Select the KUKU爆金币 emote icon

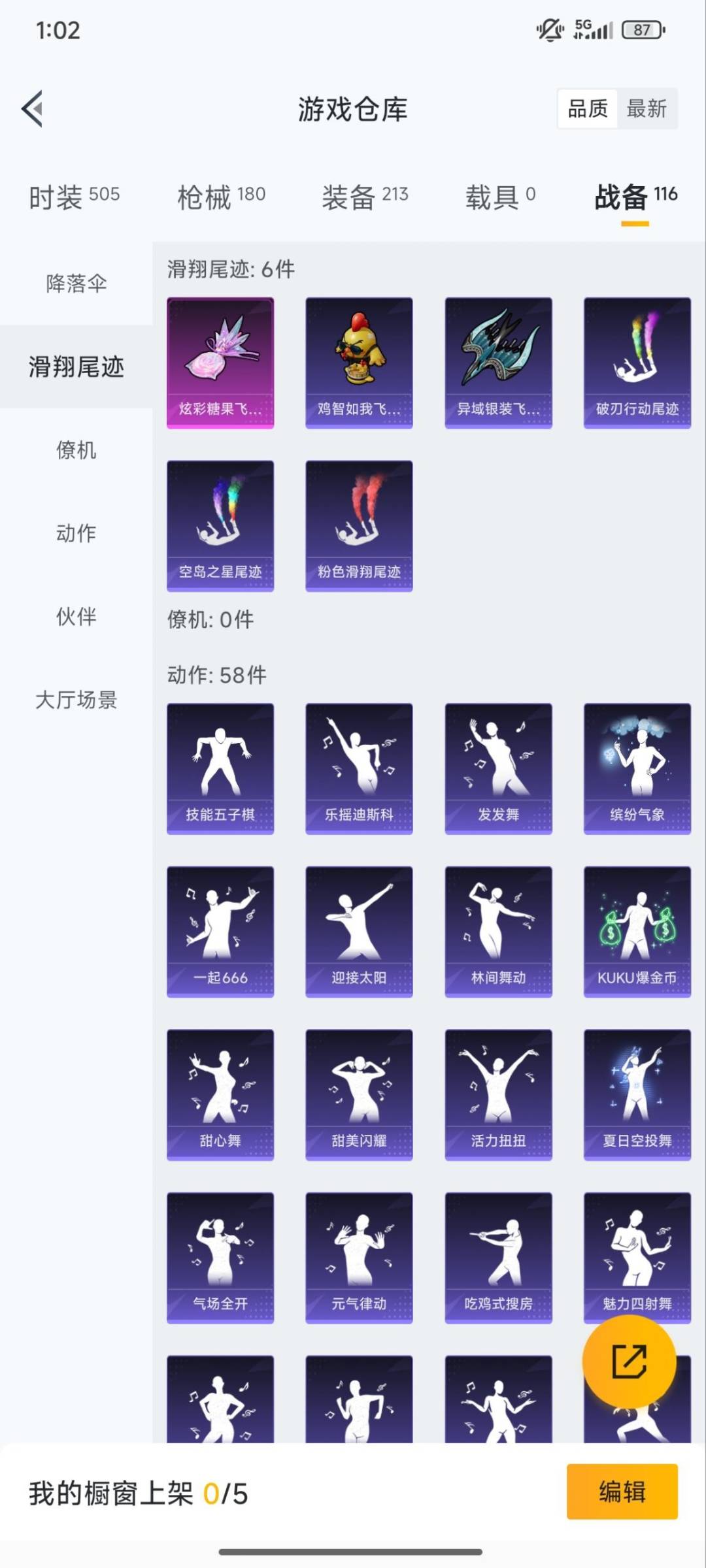click(x=636, y=930)
